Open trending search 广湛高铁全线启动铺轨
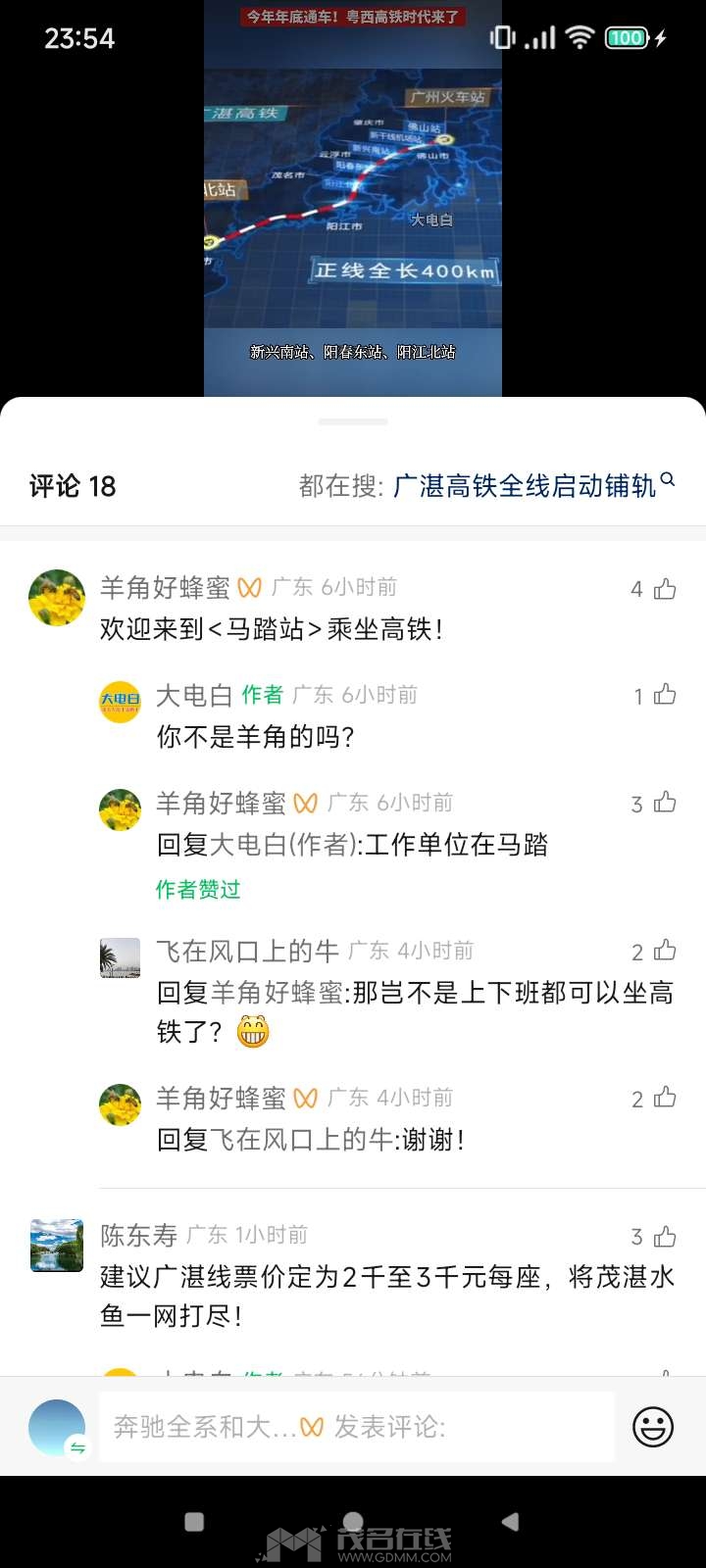 click(x=525, y=484)
